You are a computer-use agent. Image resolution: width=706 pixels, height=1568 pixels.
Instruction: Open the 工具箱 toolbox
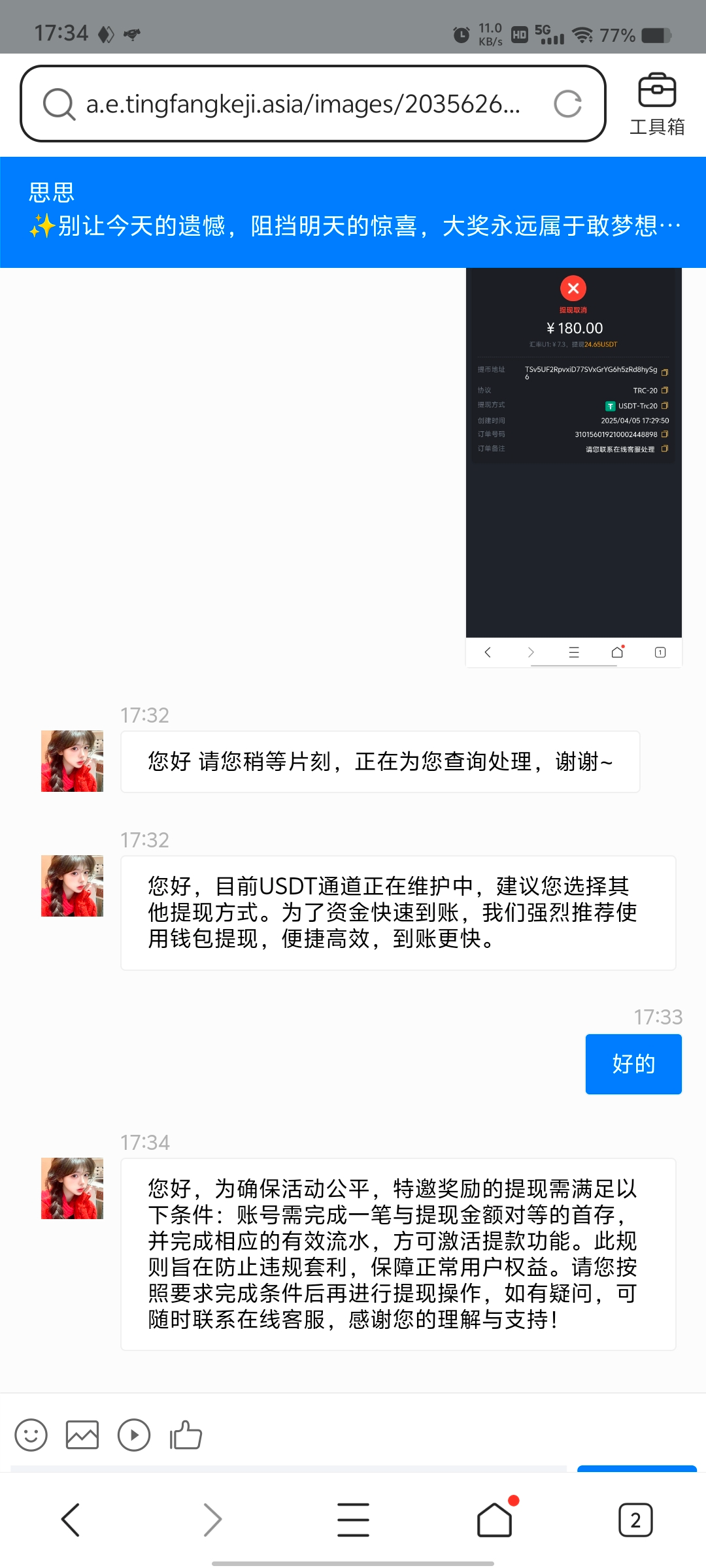(x=657, y=105)
